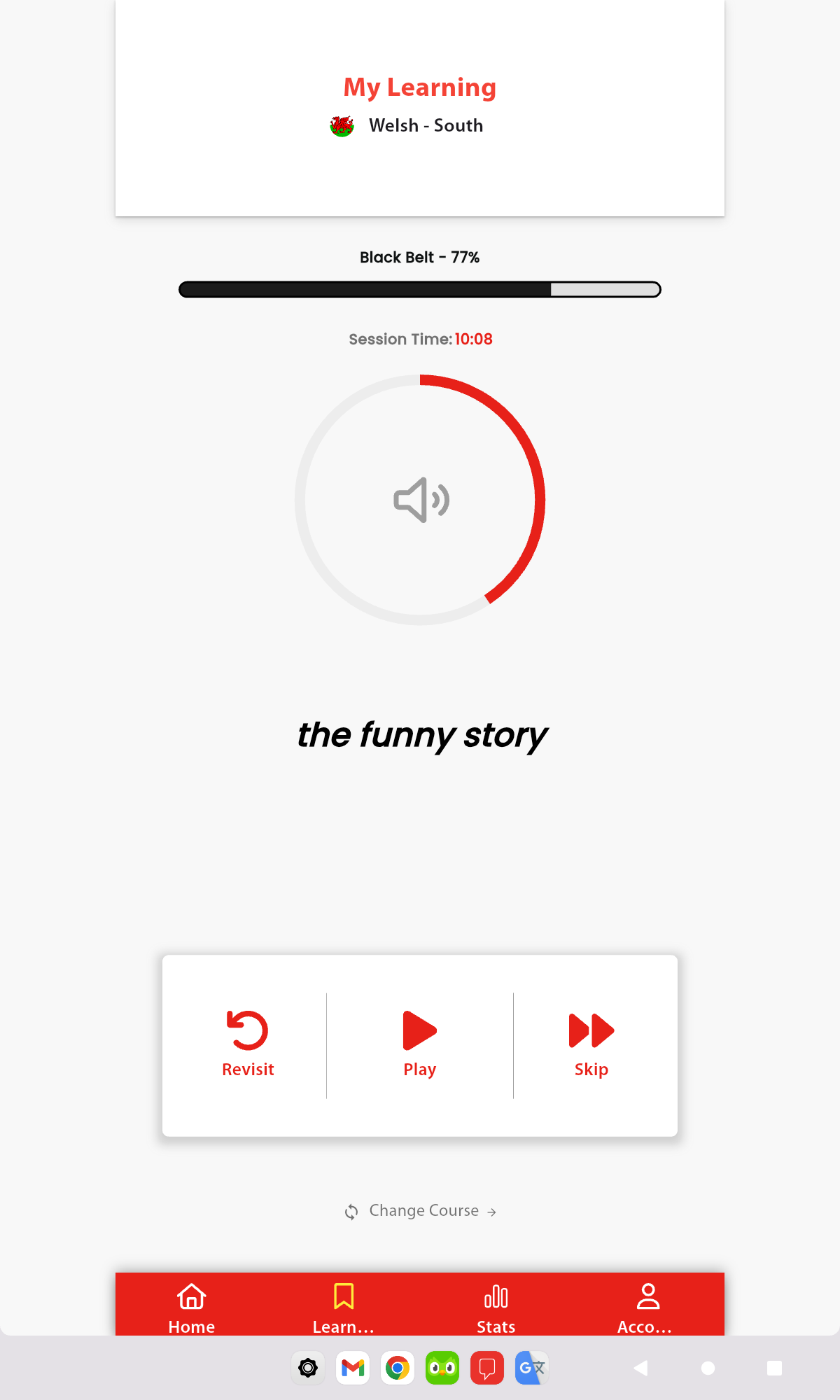Switch to the Account tab

[647, 1308]
